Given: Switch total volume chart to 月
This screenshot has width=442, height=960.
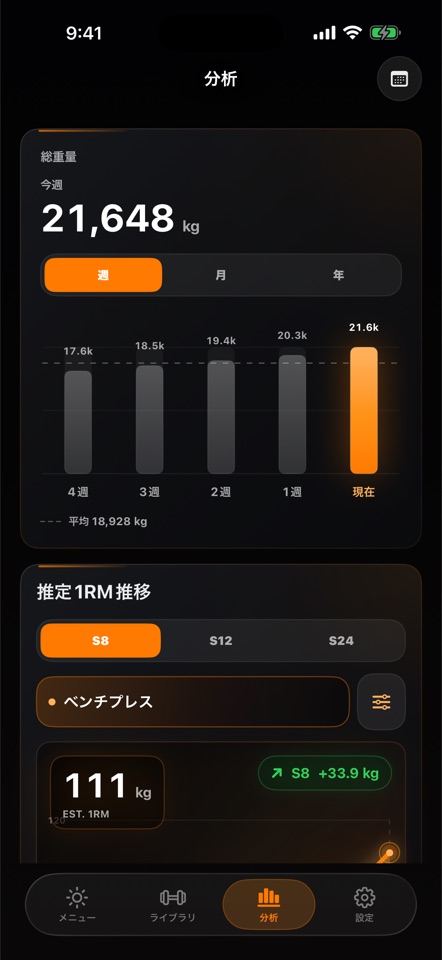Looking at the screenshot, I should [220, 275].
